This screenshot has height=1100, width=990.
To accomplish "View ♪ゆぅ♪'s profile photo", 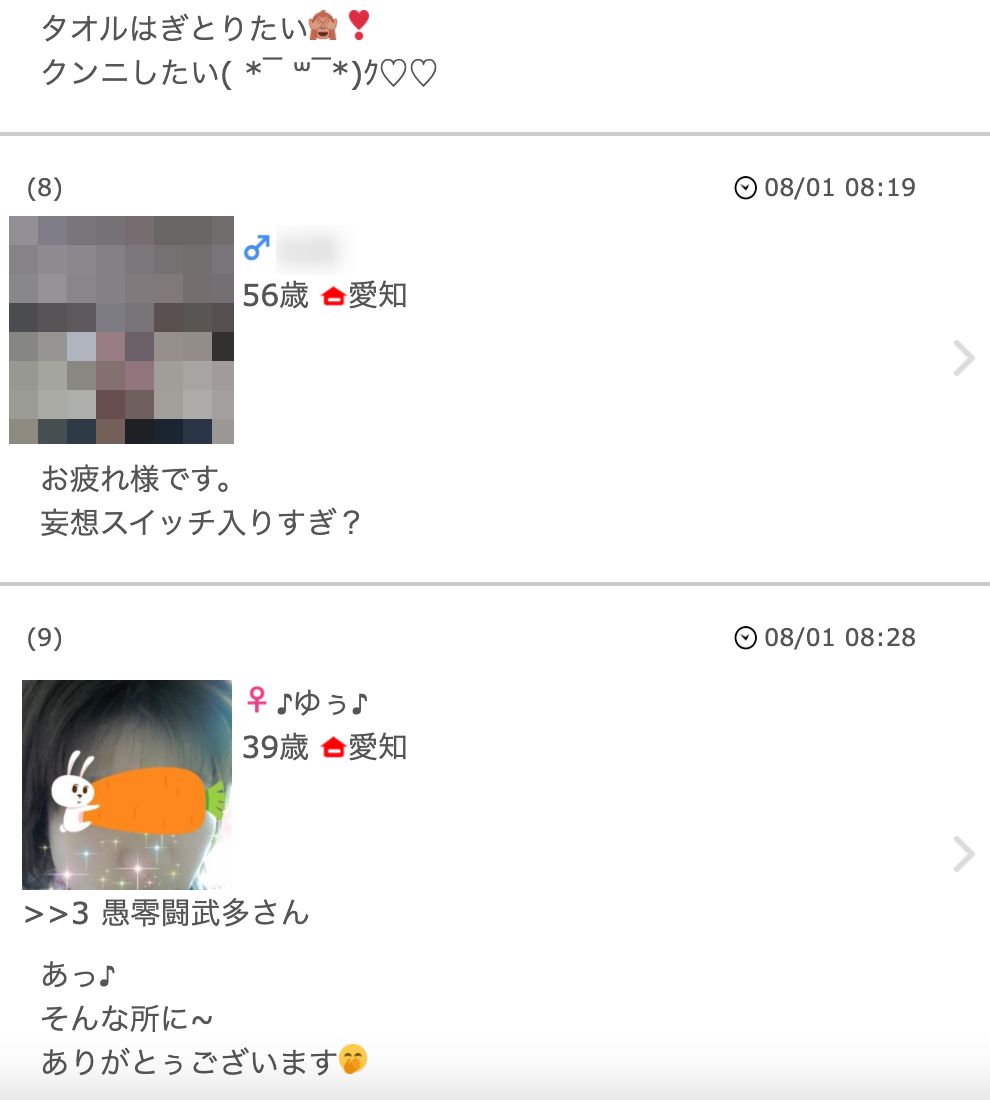I will pos(127,785).
